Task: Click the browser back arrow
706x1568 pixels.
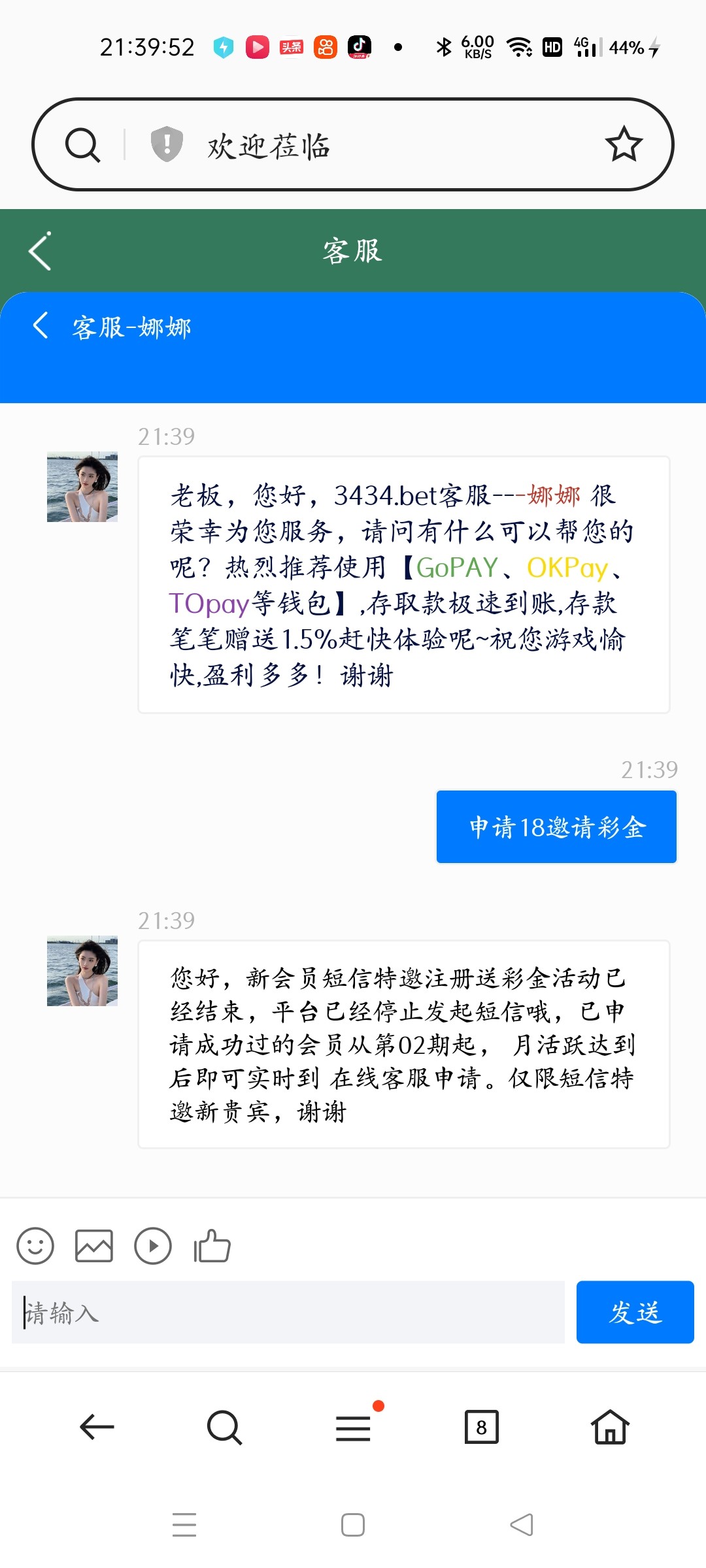Action: 96,1428
